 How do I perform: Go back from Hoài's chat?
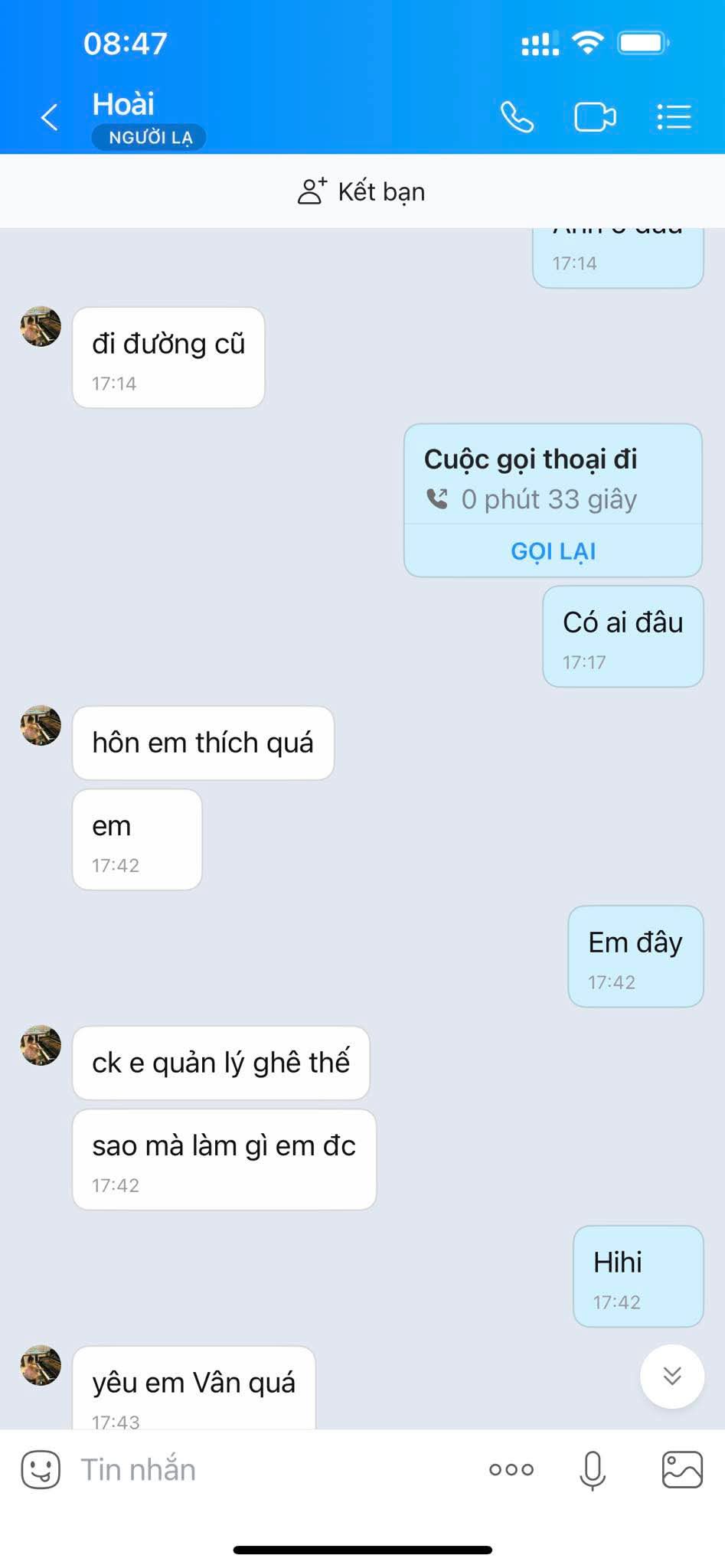pos(50,117)
